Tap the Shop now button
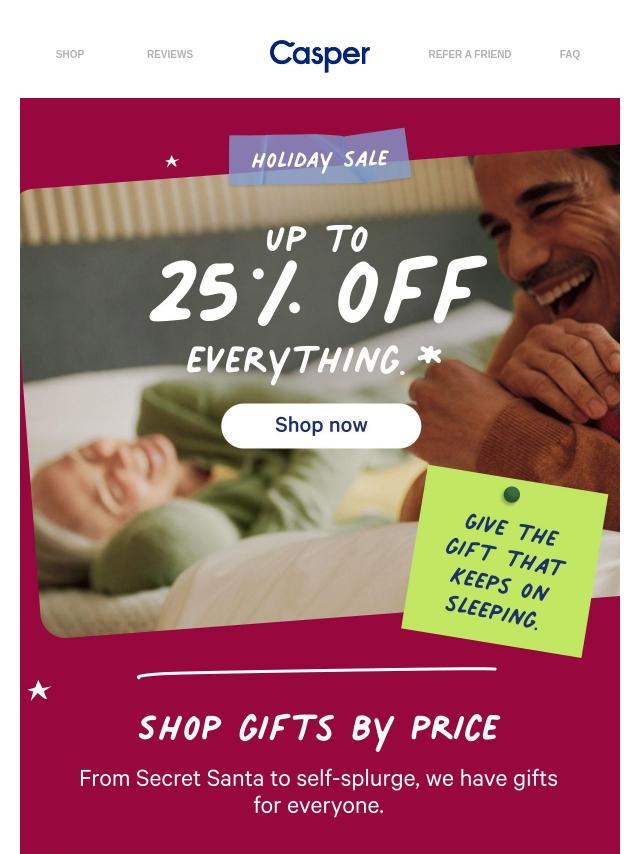 tap(321, 426)
